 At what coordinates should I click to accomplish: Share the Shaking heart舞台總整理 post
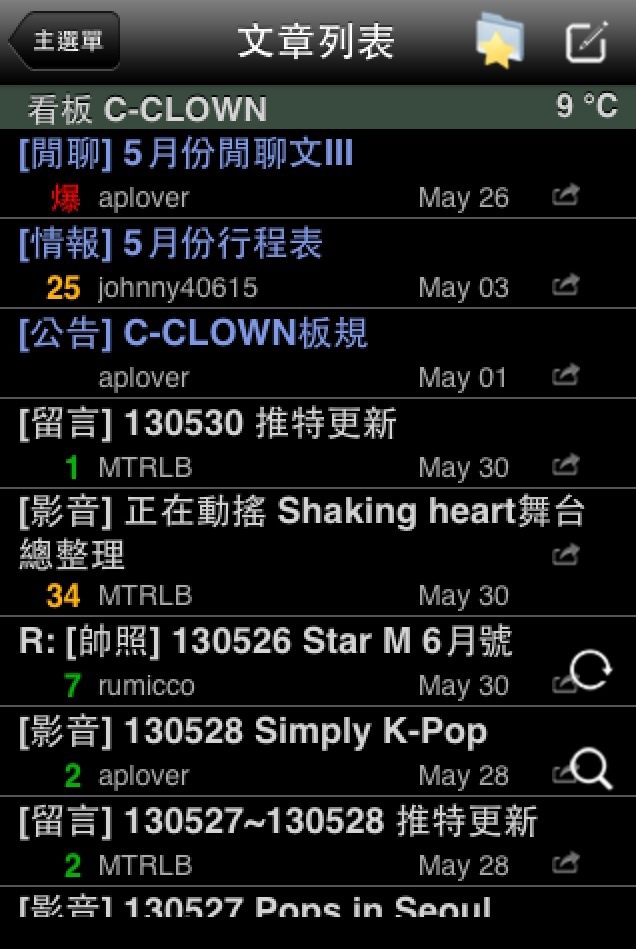(566, 553)
